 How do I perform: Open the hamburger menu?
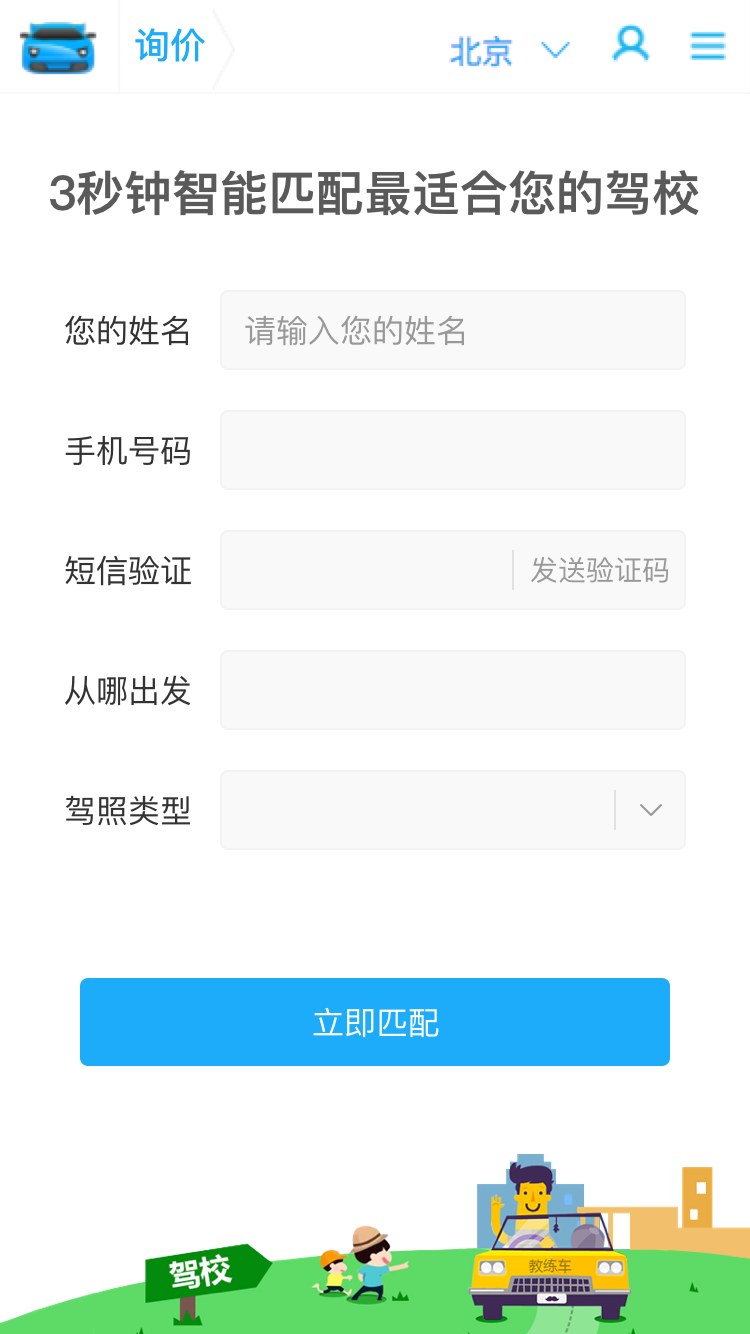point(708,45)
